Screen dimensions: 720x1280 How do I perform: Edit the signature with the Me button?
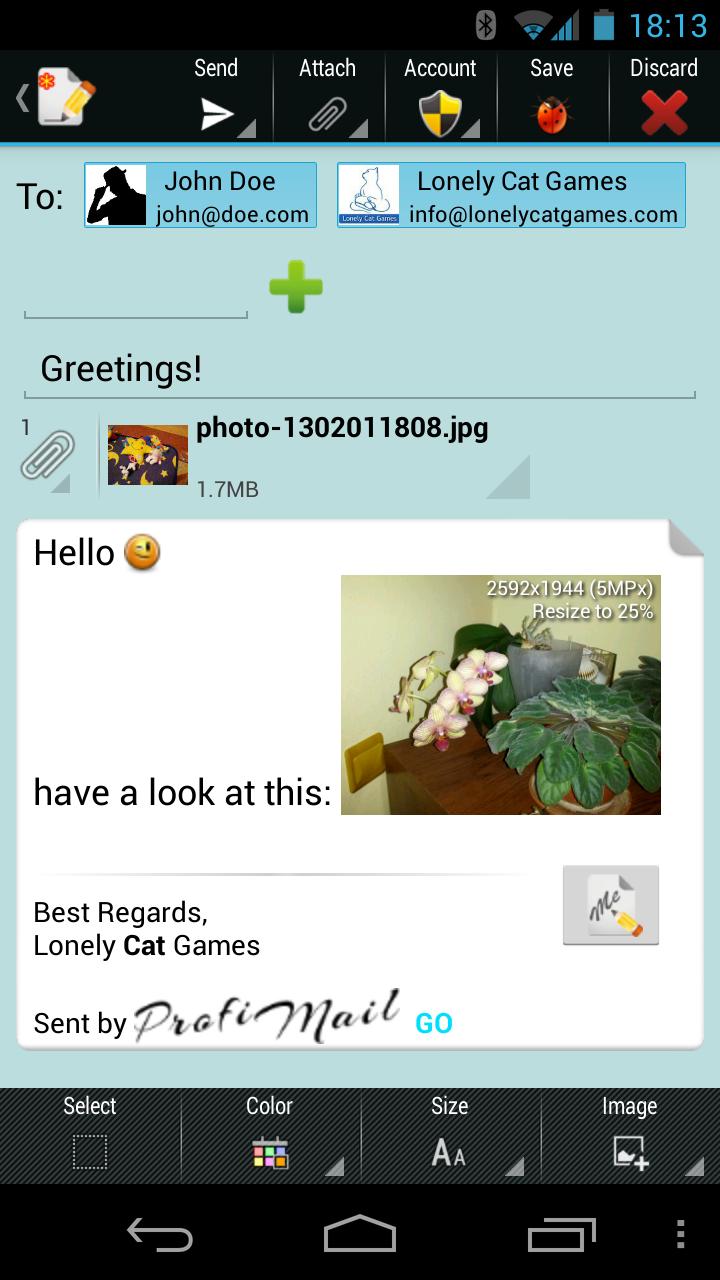611,905
